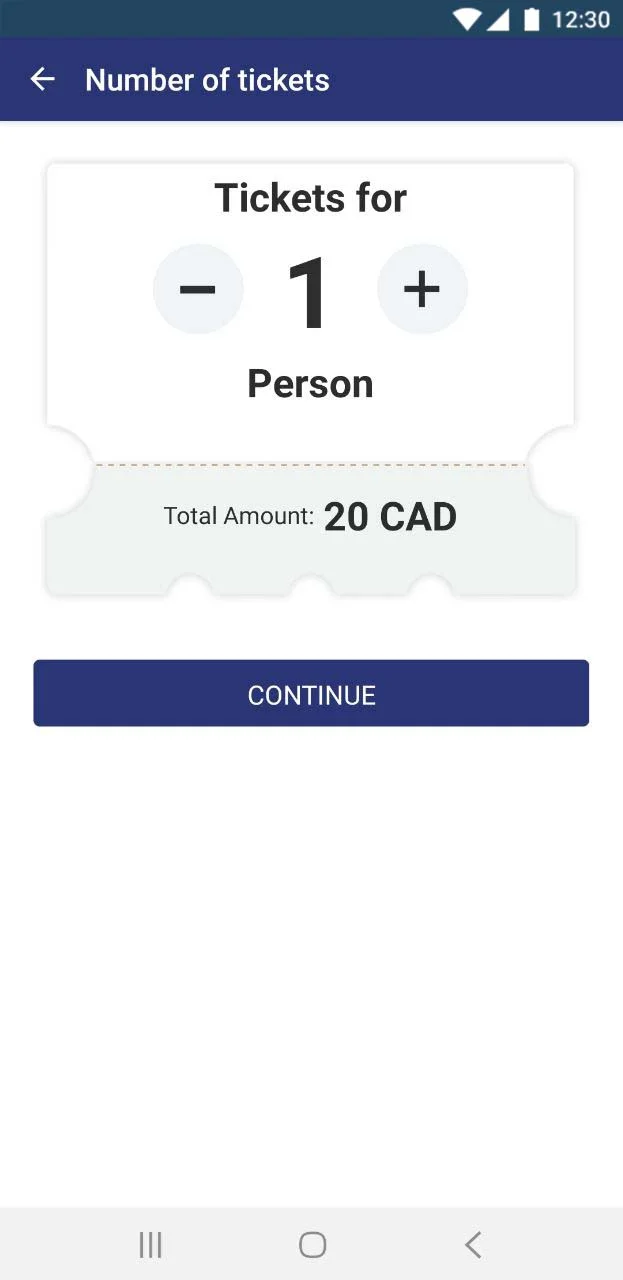The width and height of the screenshot is (623, 1280).
Task: Go back using the app bar arrow
Action: 42,80
